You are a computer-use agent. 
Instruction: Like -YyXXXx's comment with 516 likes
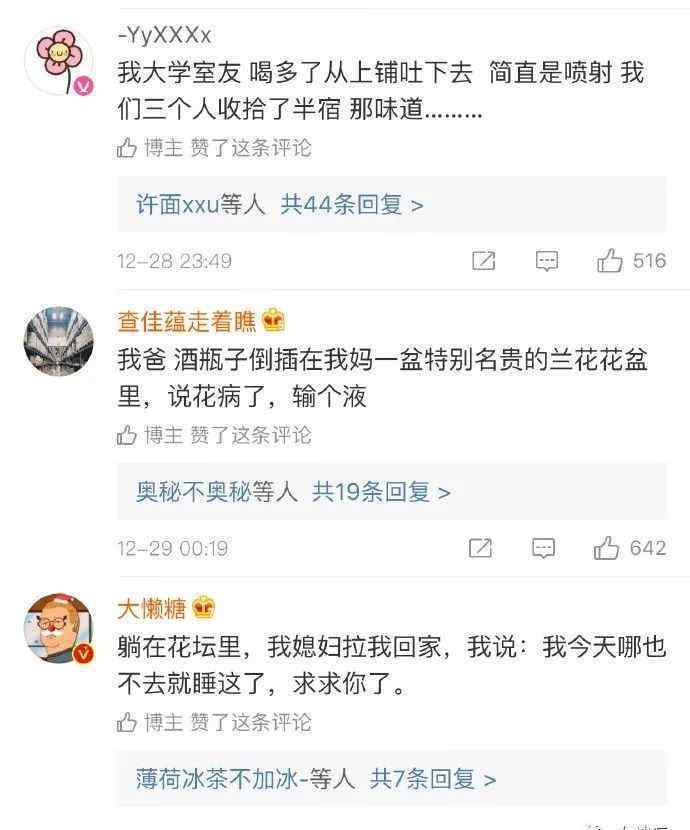point(610,261)
